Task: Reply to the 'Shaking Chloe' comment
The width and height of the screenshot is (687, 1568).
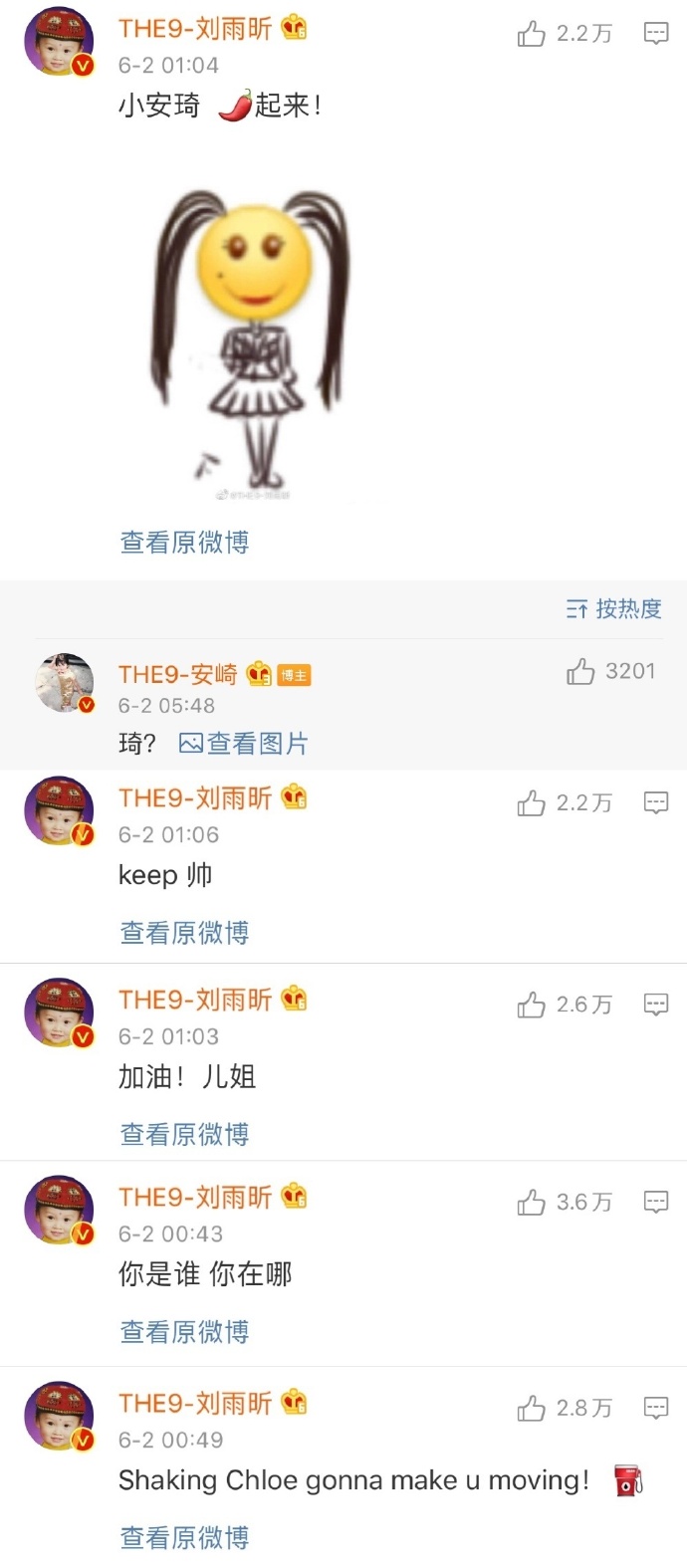Action: [x=656, y=1408]
